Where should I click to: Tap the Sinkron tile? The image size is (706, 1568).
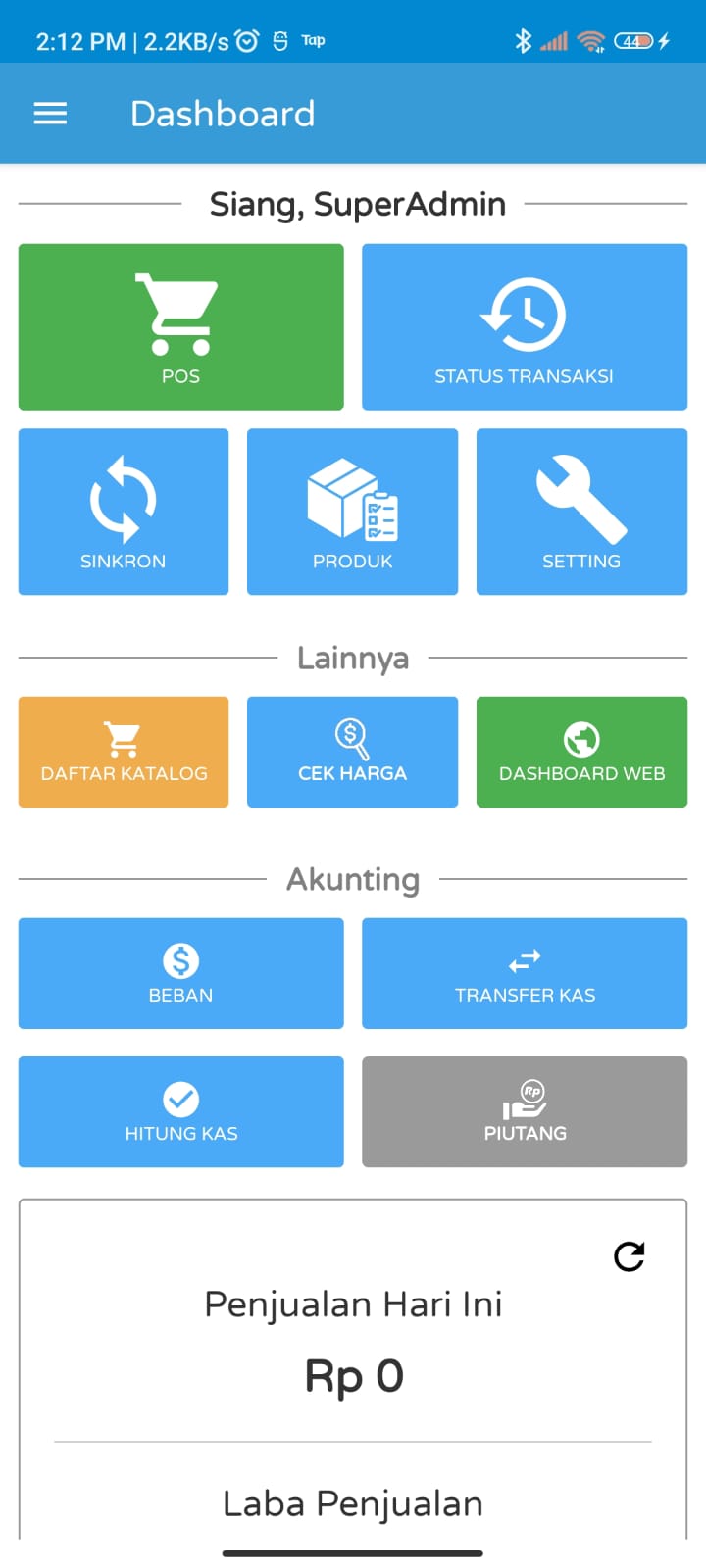click(124, 512)
